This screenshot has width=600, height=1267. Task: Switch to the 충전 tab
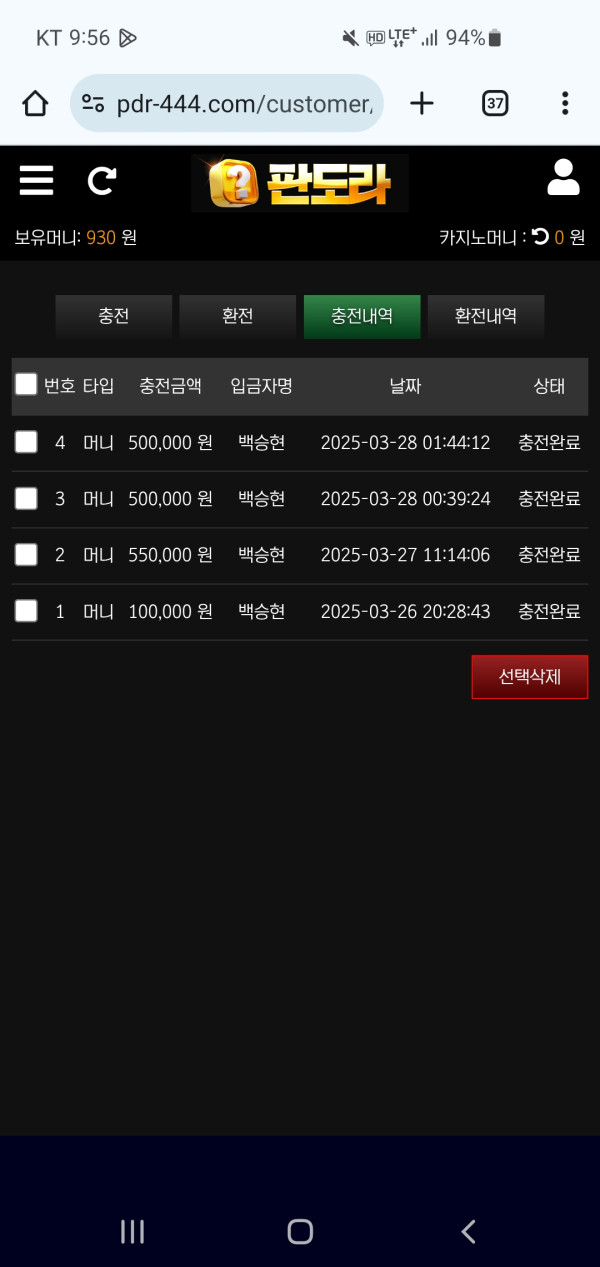click(x=114, y=316)
